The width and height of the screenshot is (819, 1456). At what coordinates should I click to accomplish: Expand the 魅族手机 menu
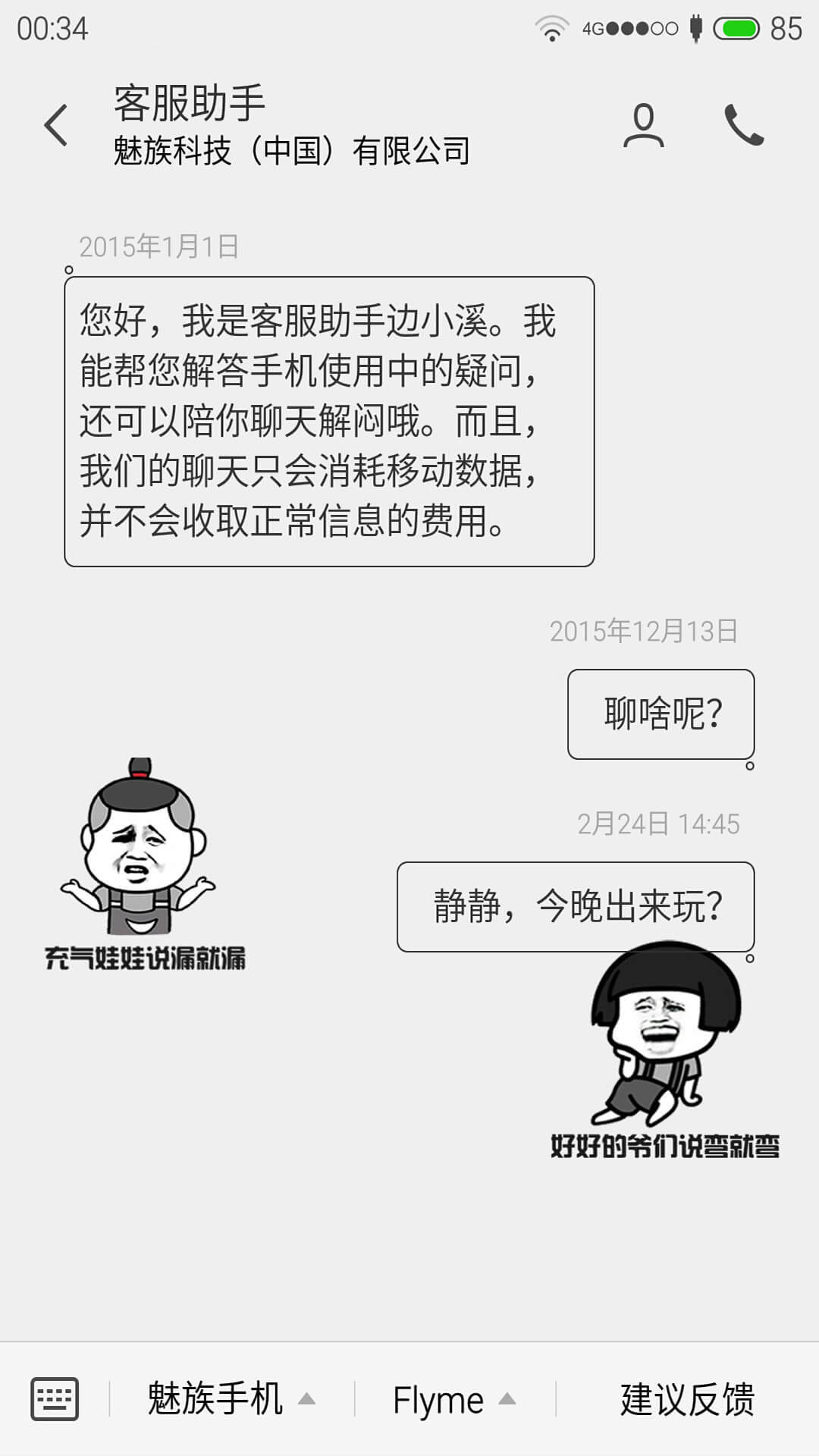pyautogui.click(x=231, y=1399)
